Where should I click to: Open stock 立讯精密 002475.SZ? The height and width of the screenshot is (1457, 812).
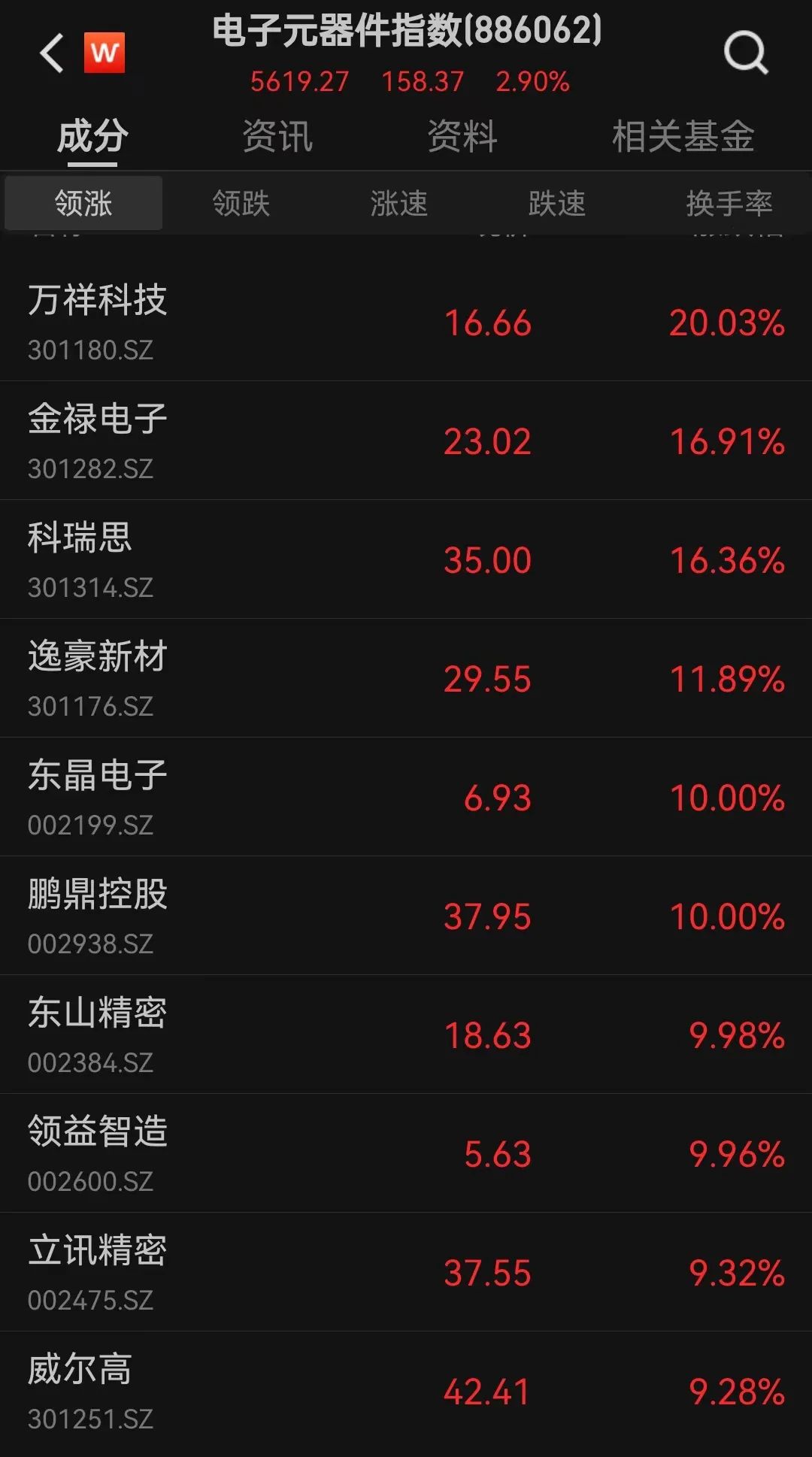coord(406,1272)
